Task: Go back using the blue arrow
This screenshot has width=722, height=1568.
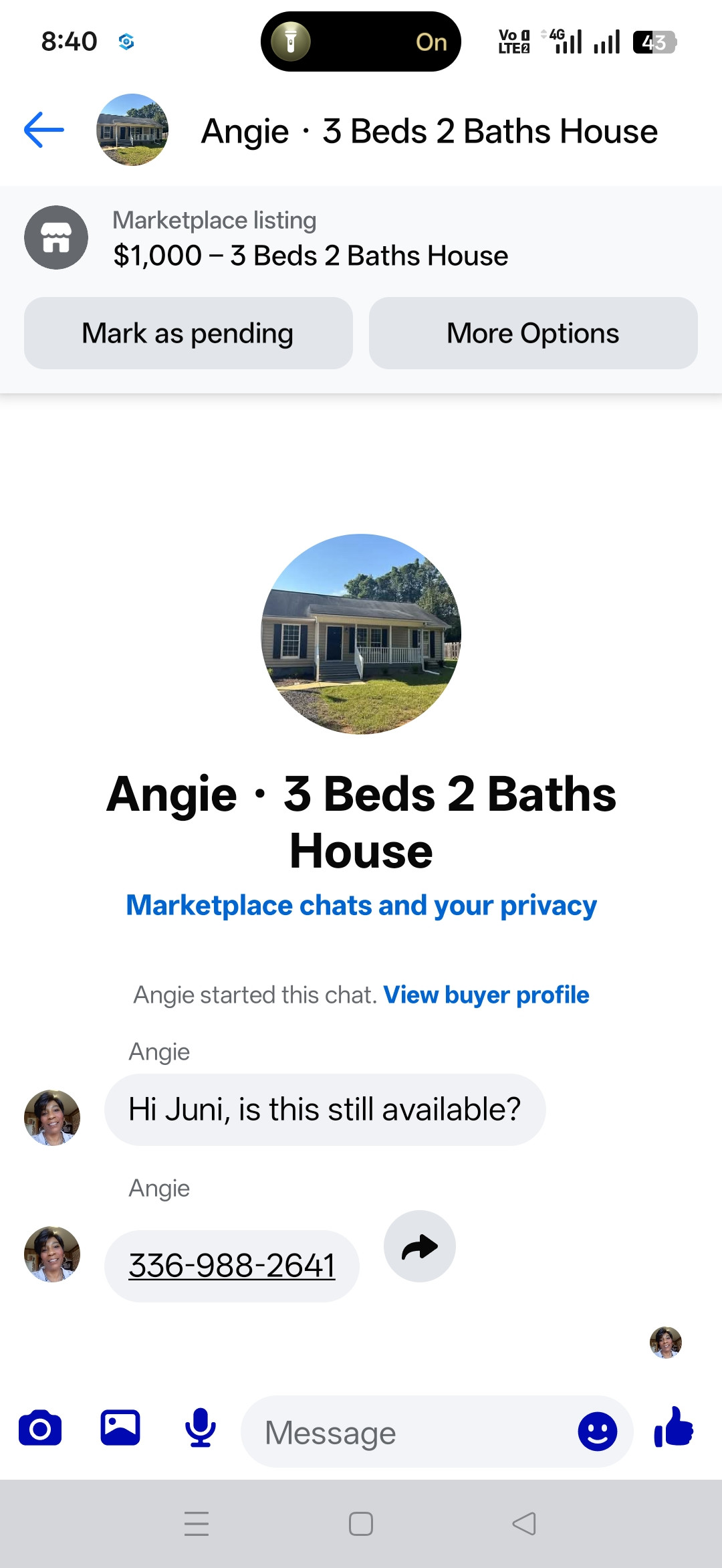Action: [x=44, y=130]
